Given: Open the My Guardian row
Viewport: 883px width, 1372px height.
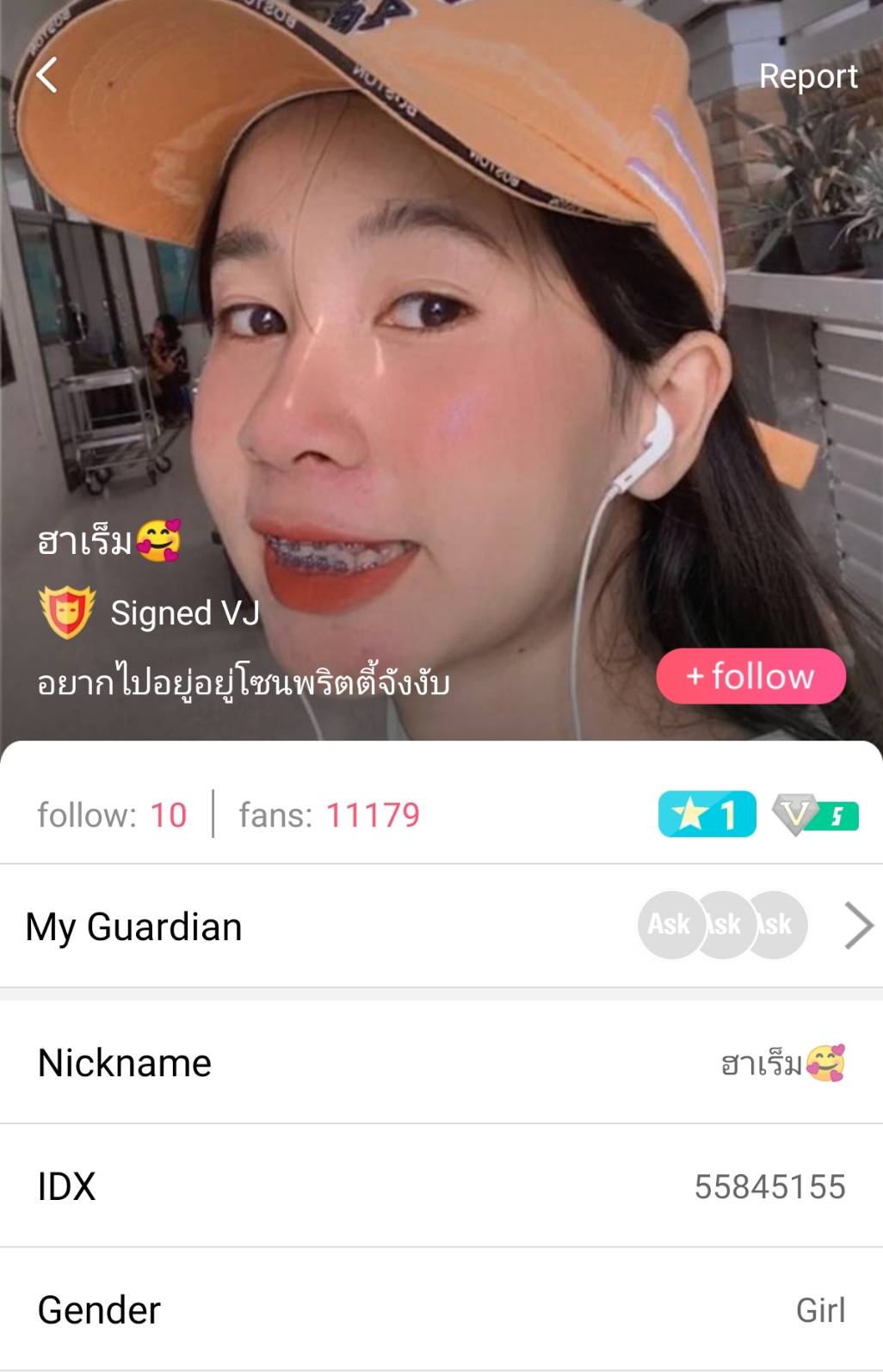Looking at the screenshot, I should pyautogui.click(x=441, y=926).
